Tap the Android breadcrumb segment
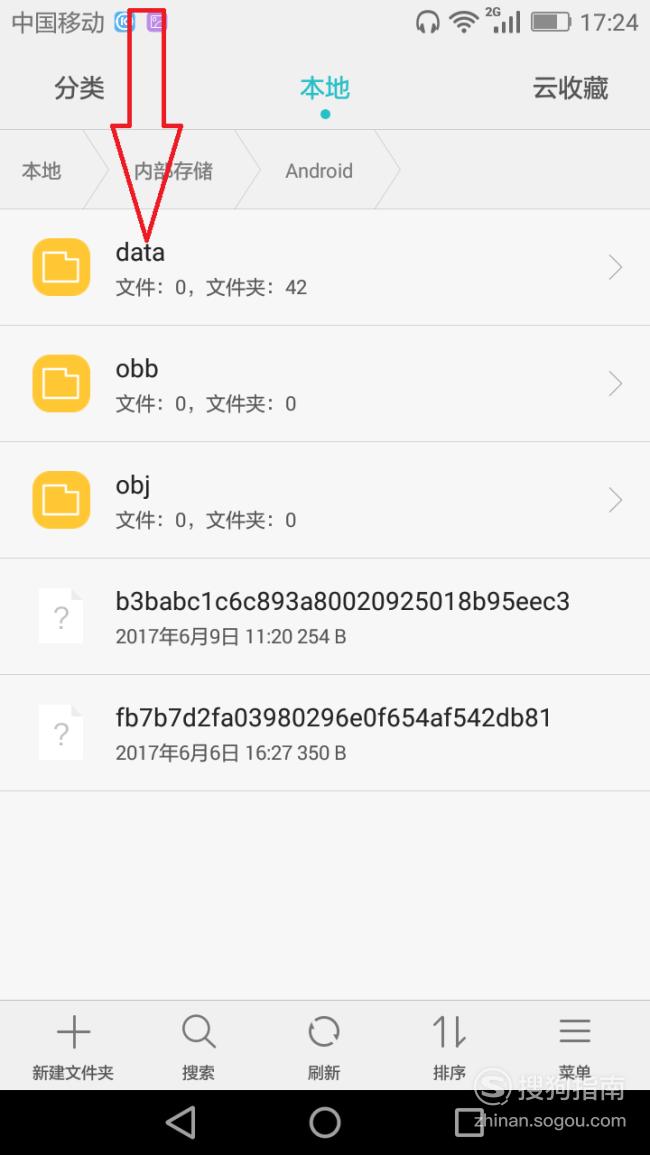Viewport: 650px width, 1155px height. point(319,171)
